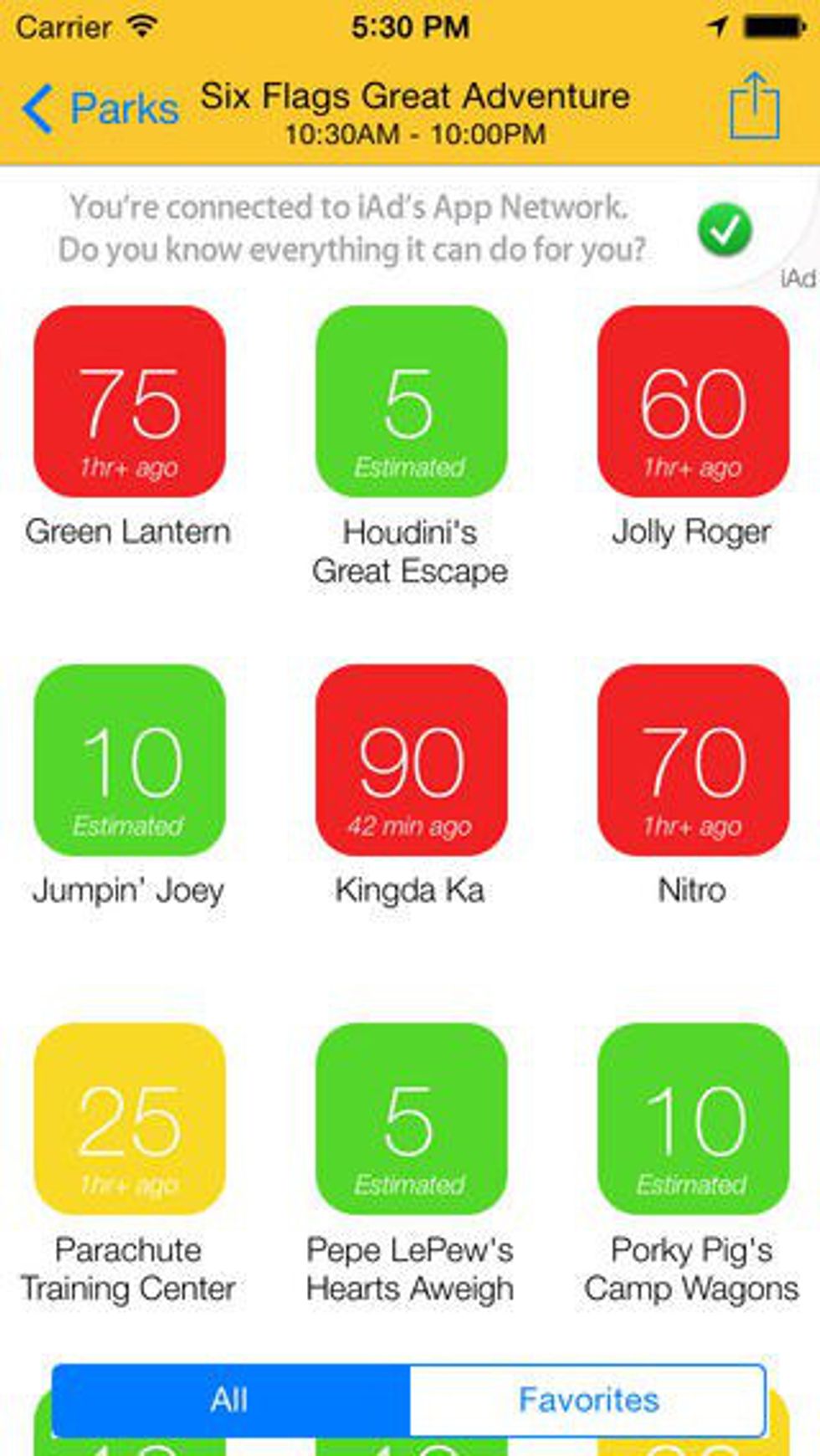Share the park wait times
This screenshot has width=820, height=1456.
pos(754,106)
